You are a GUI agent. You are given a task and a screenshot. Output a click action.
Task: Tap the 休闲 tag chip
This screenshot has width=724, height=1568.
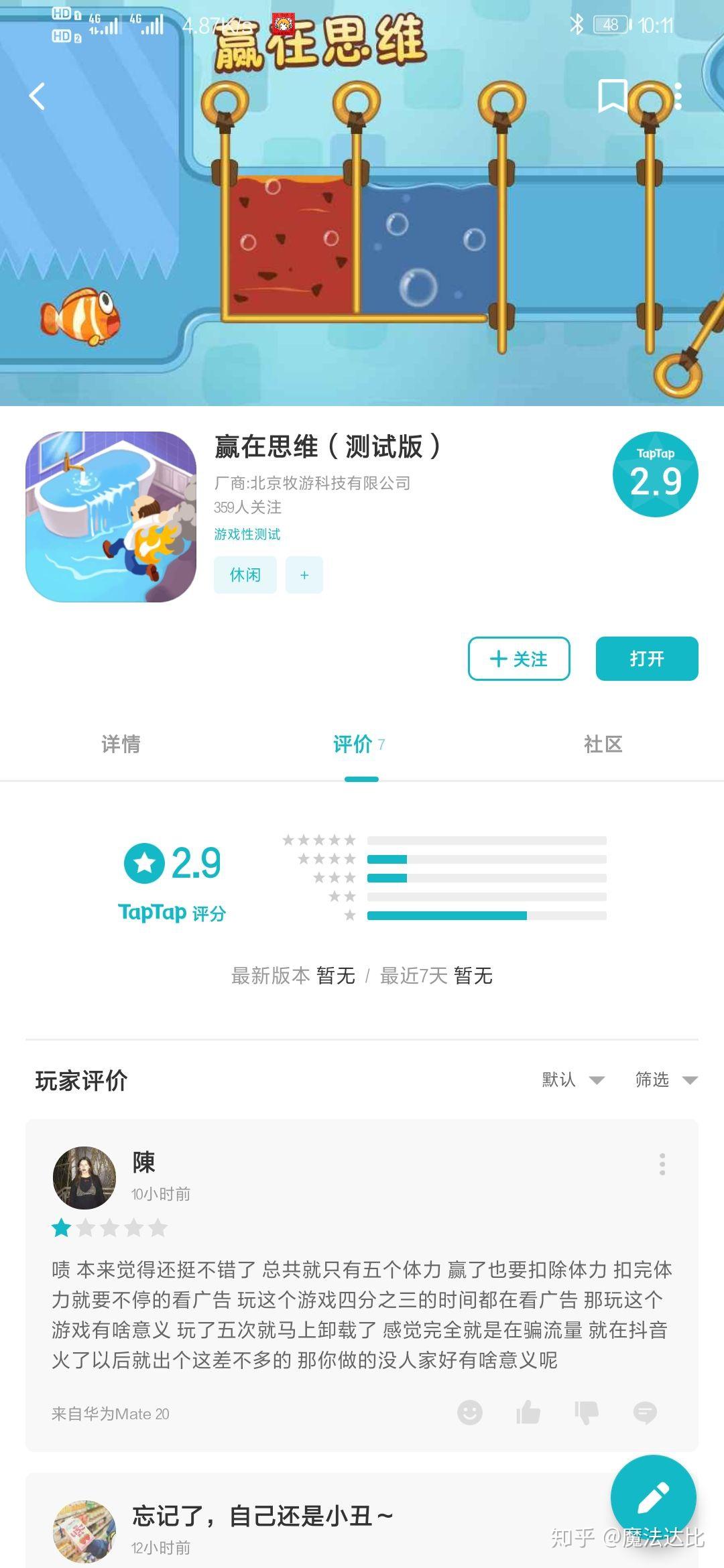(x=245, y=575)
